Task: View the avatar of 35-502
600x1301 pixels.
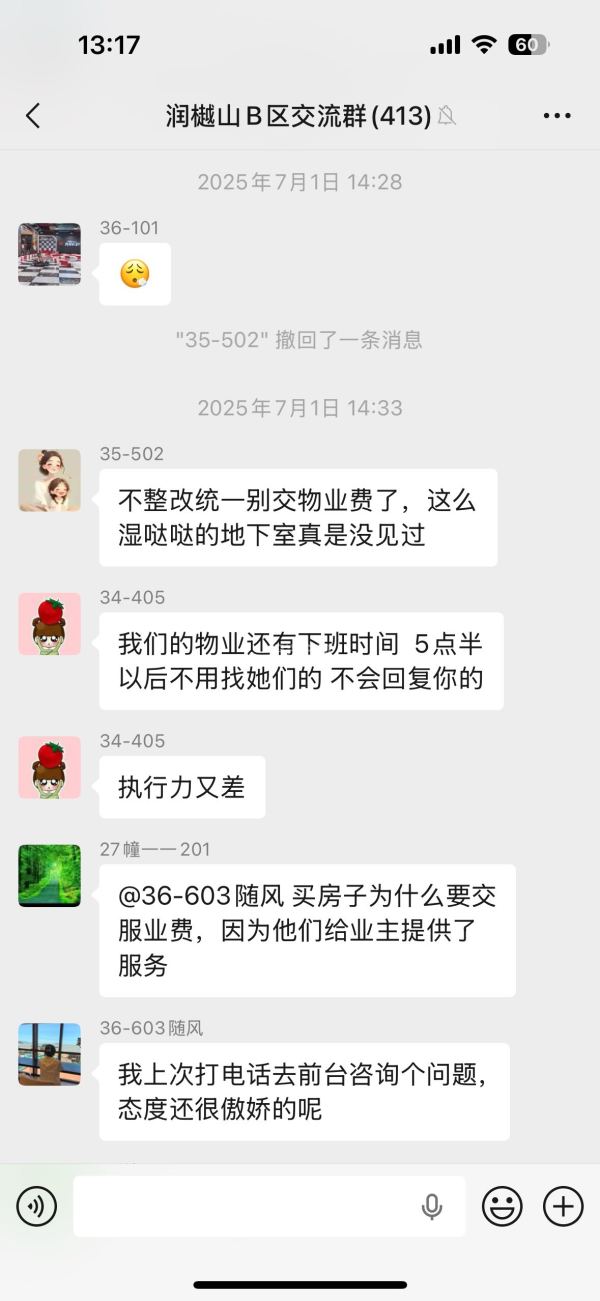Action: (49, 480)
